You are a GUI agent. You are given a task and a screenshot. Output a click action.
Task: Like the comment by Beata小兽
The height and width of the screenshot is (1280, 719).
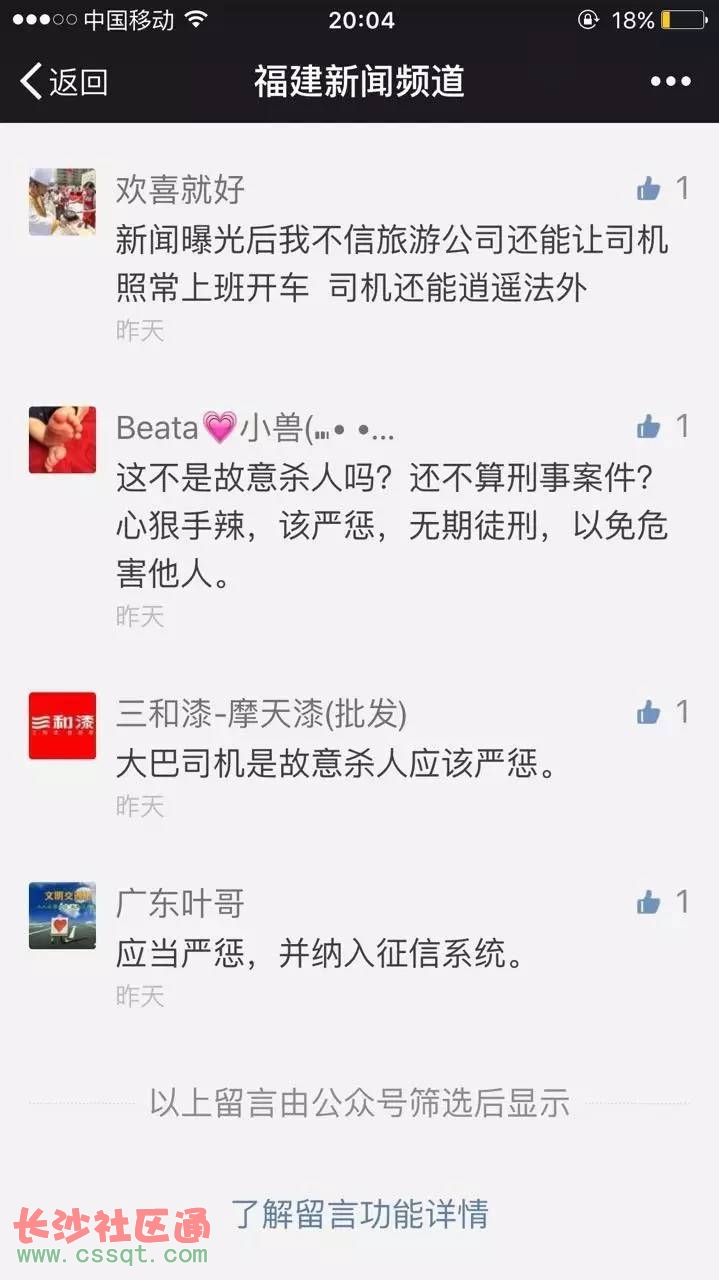pyautogui.click(x=649, y=427)
